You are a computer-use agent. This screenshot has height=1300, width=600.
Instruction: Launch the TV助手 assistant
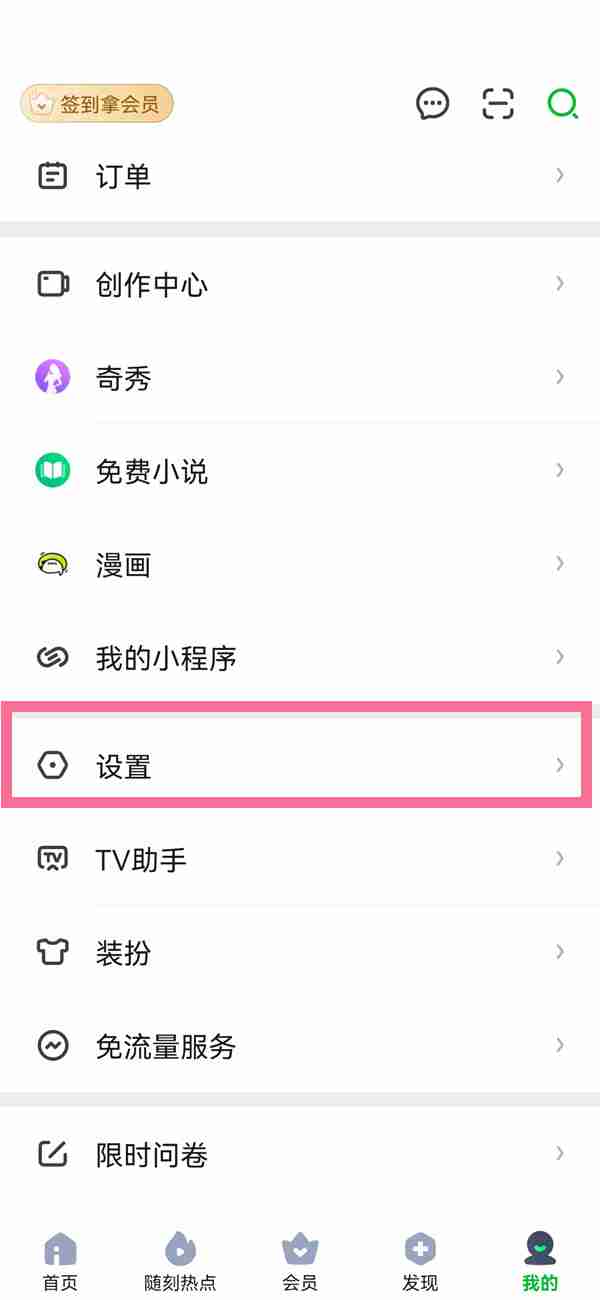point(300,859)
